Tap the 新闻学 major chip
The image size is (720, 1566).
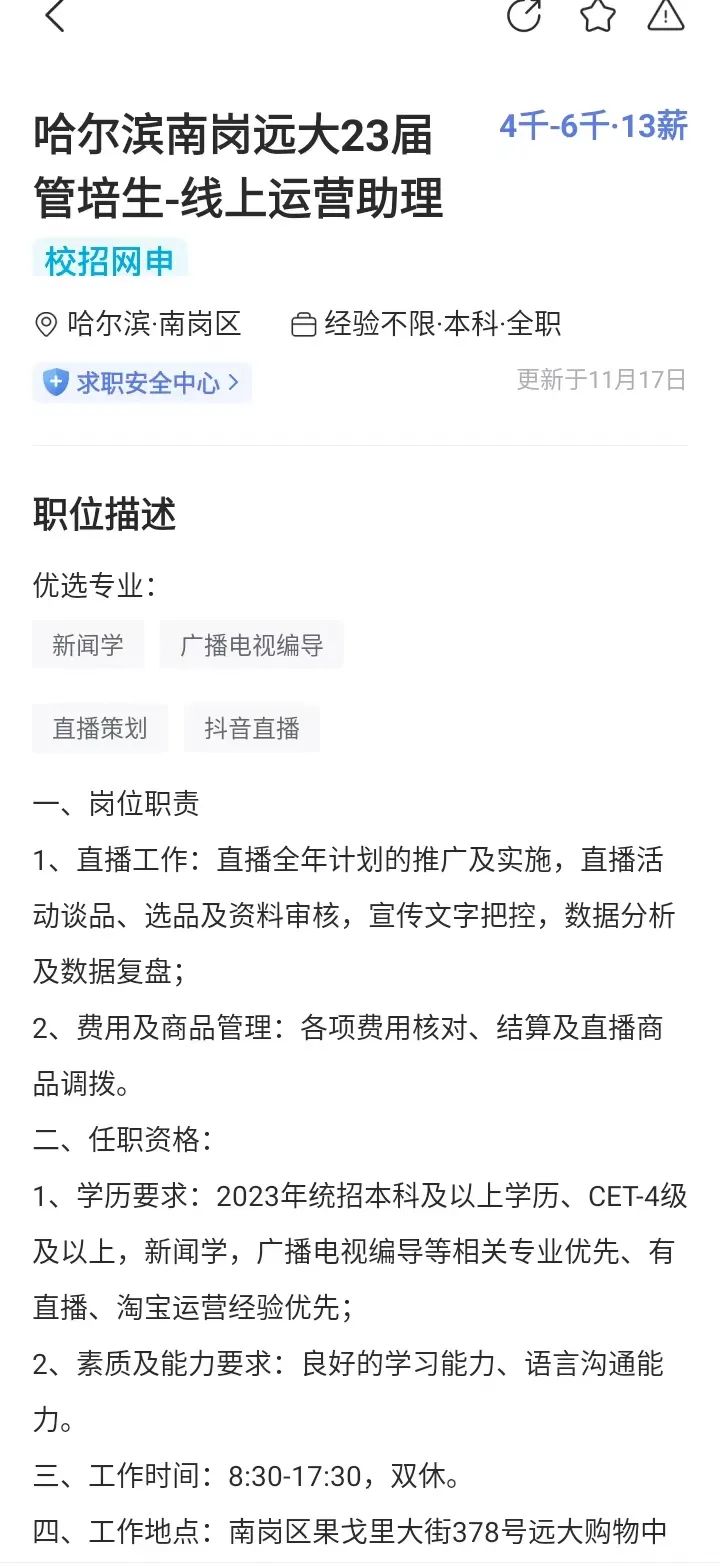click(88, 645)
